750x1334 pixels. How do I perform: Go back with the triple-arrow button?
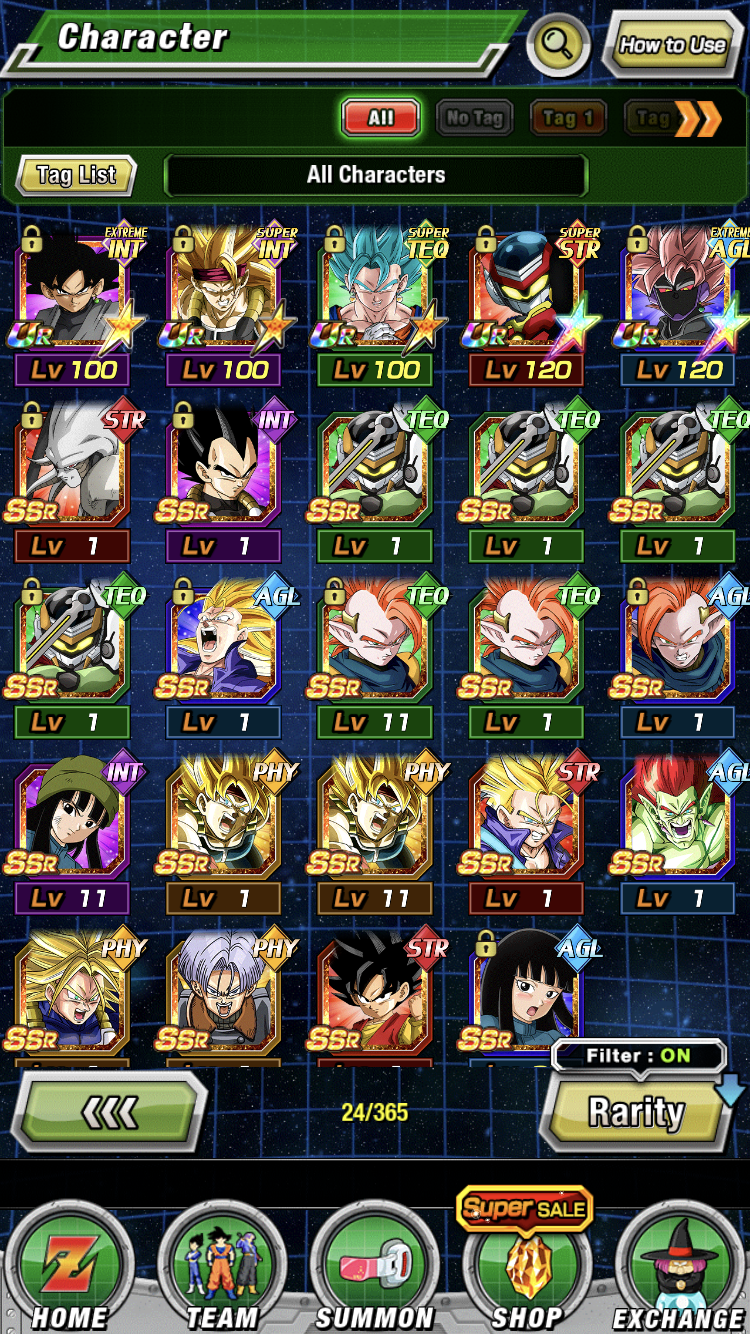pos(108,1111)
